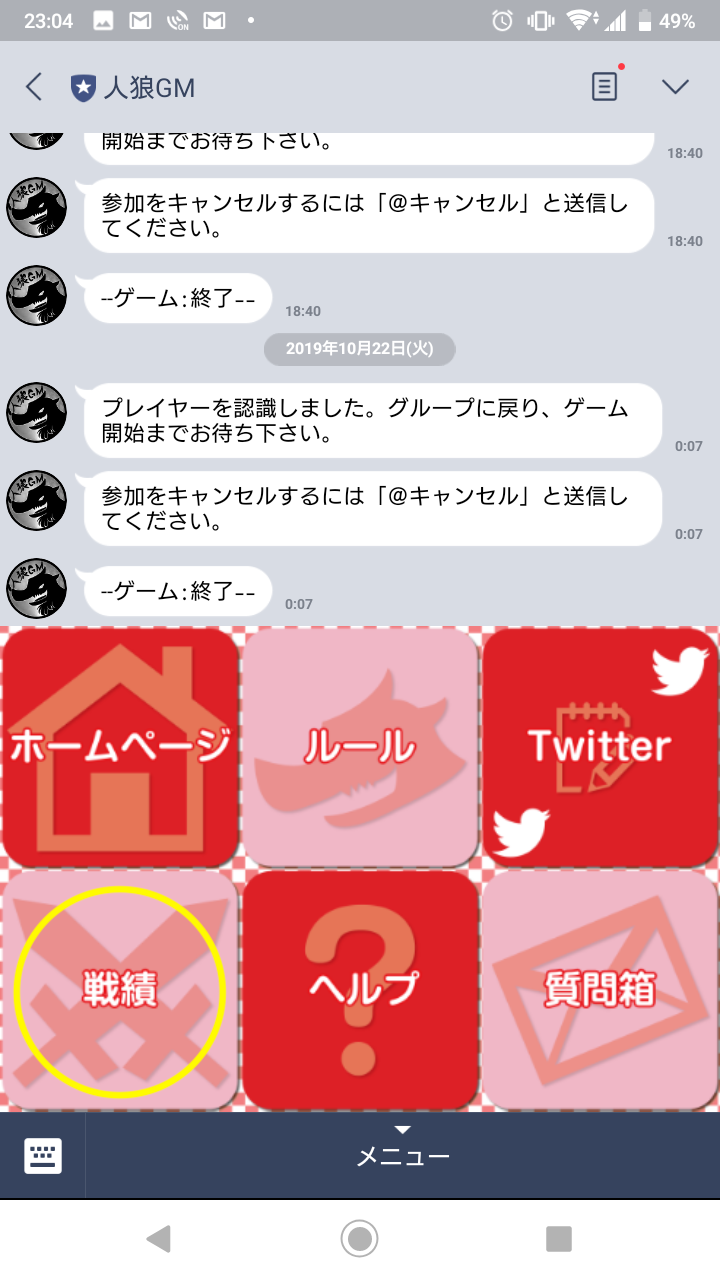Tap the system back button
720x1280 pixels.
point(158,1239)
